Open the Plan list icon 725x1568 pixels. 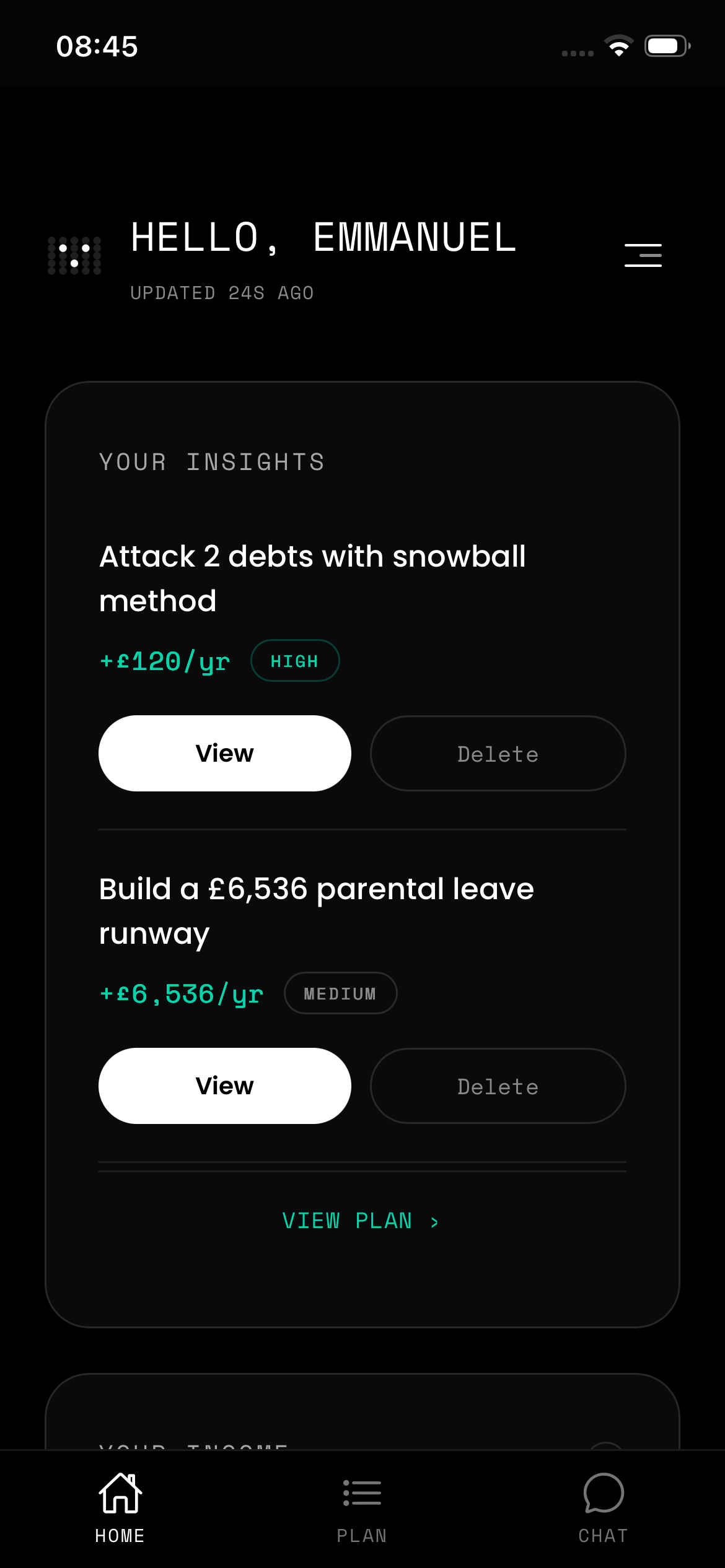361,1492
